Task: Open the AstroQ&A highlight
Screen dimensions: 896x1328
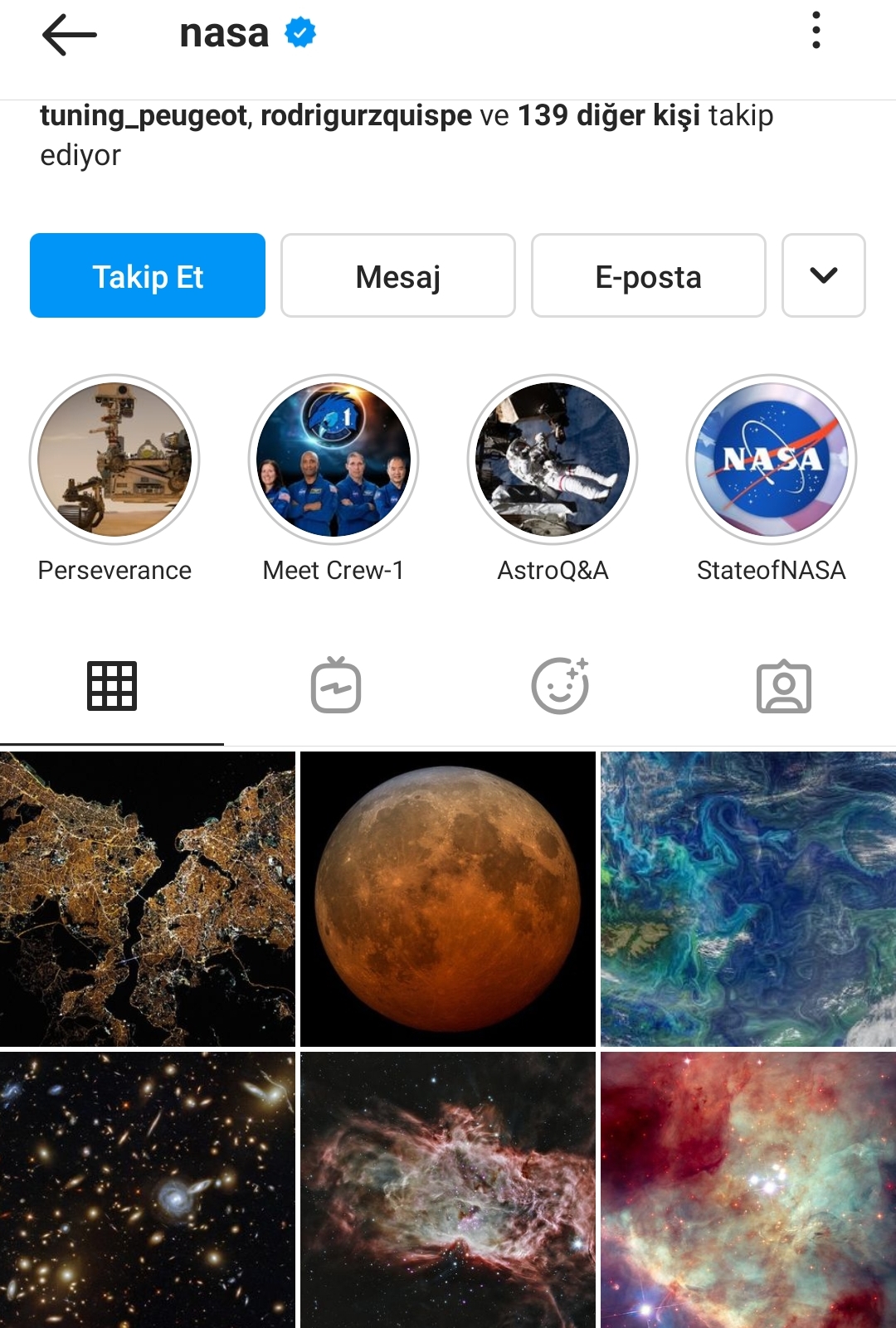Action: [553, 460]
